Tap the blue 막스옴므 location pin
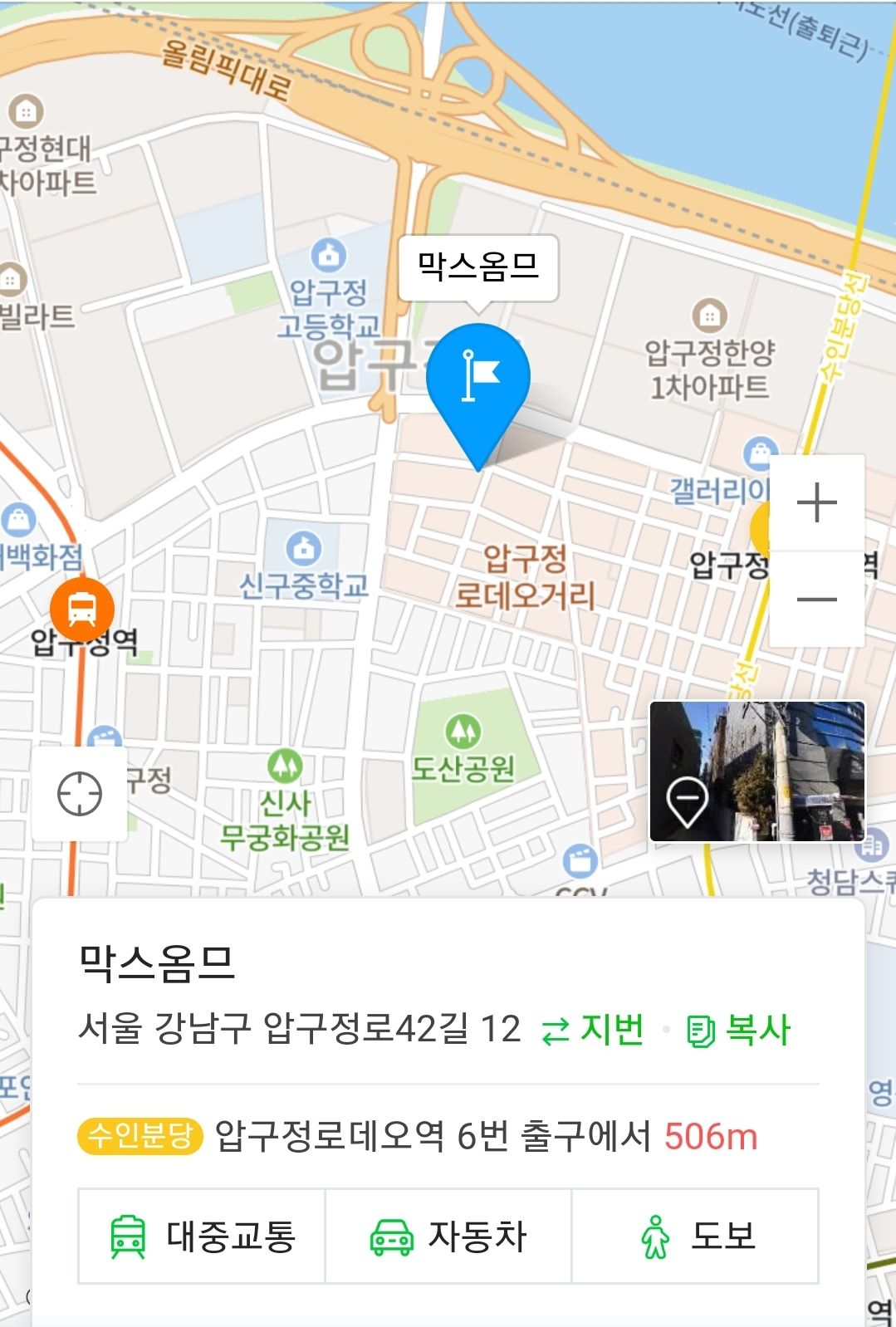Viewport: 896px width, 1327px height. point(477,380)
